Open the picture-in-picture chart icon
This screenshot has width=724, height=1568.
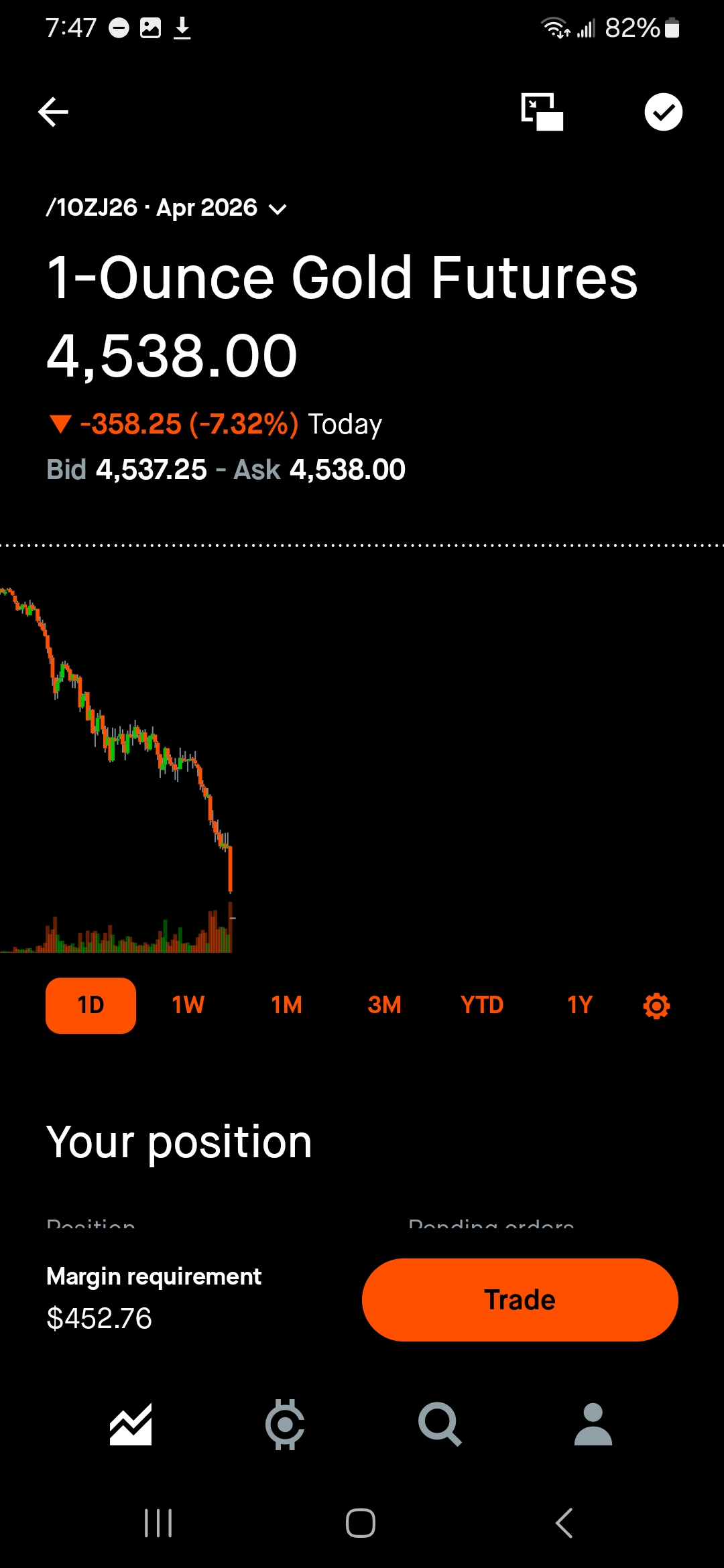tap(542, 112)
